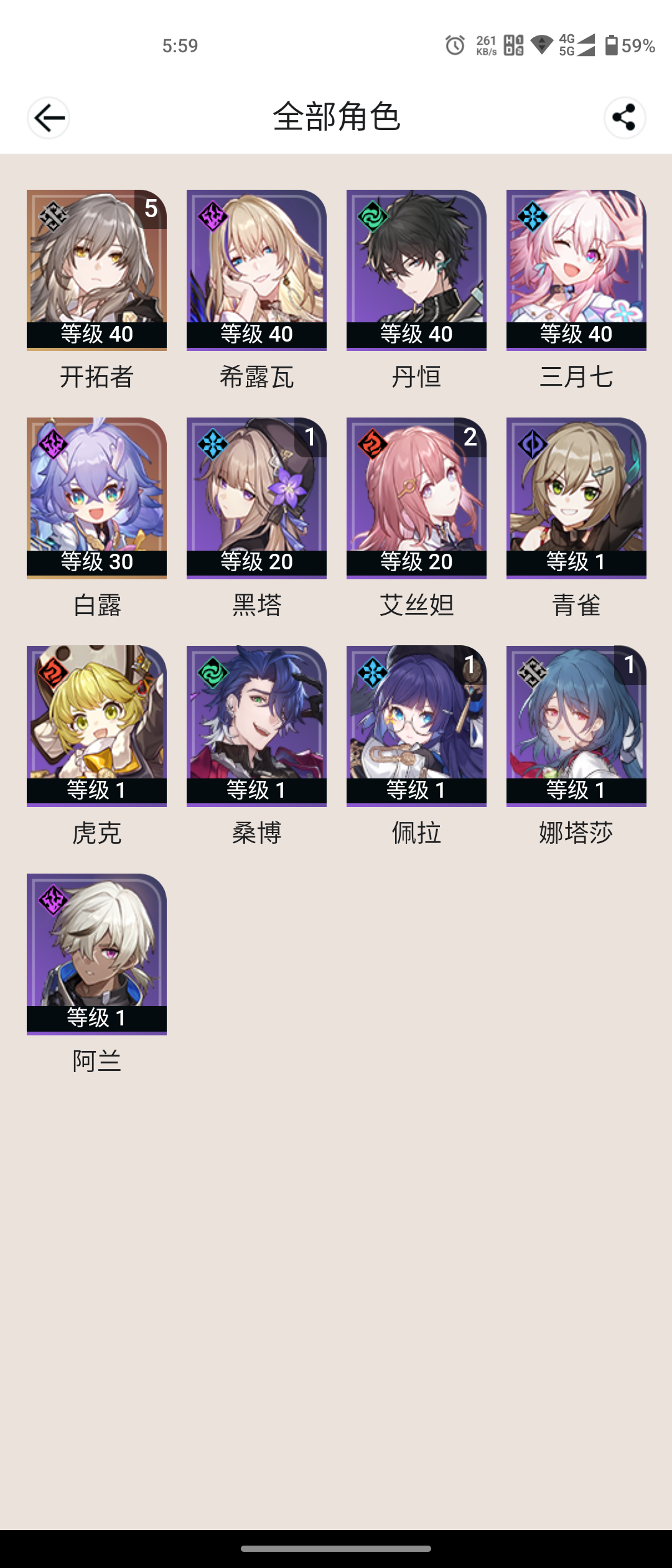The height and width of the screenshot is (1568, 672).
Task: Select 艾丝妲 character tile
Action: click(x=416, y=497)
